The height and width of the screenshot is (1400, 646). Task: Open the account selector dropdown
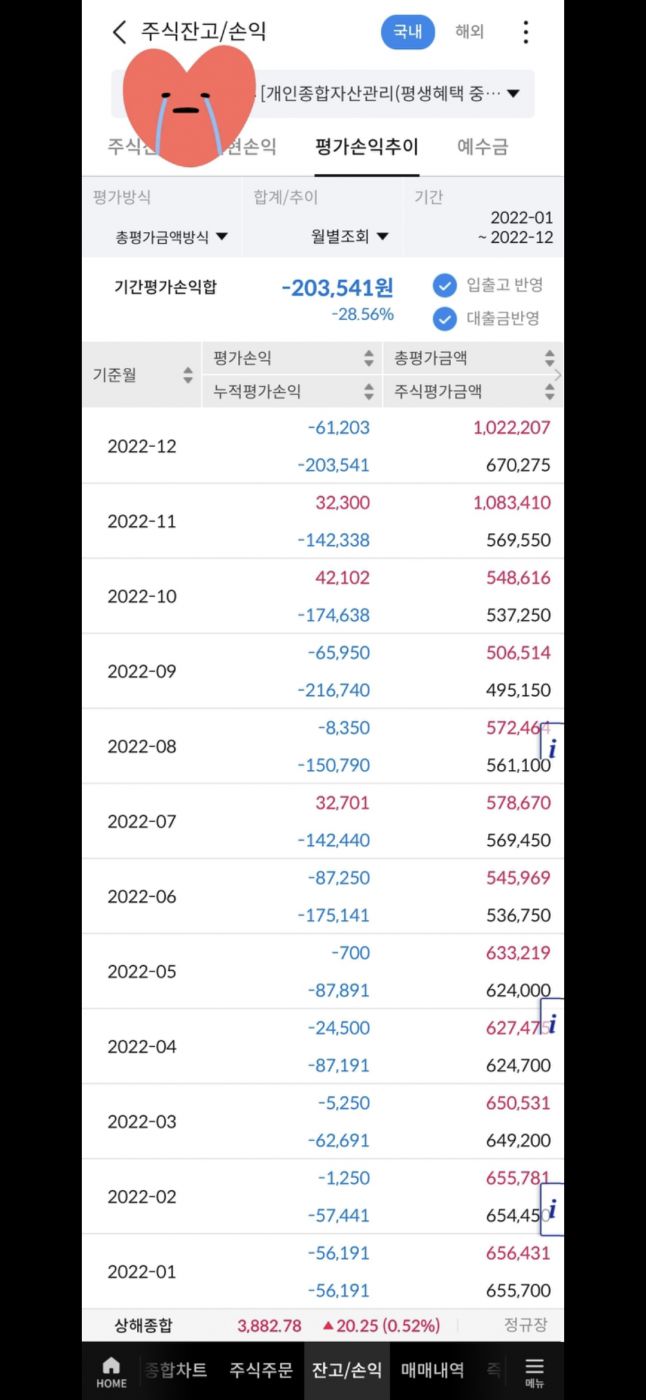click(x=512, y=94)
